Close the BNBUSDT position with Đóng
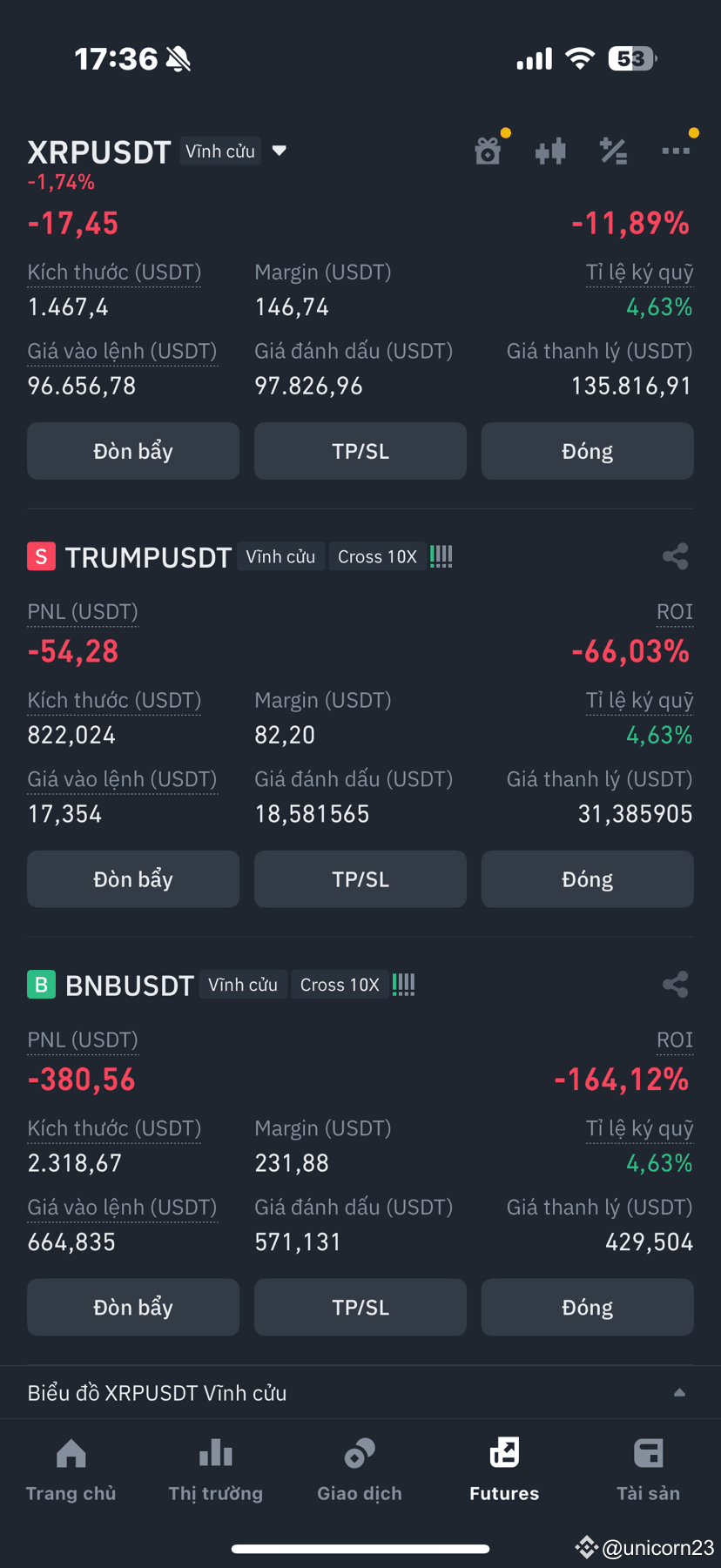Image resolution: width=721 pixels, height=1568 pixels. [587, 1307]
